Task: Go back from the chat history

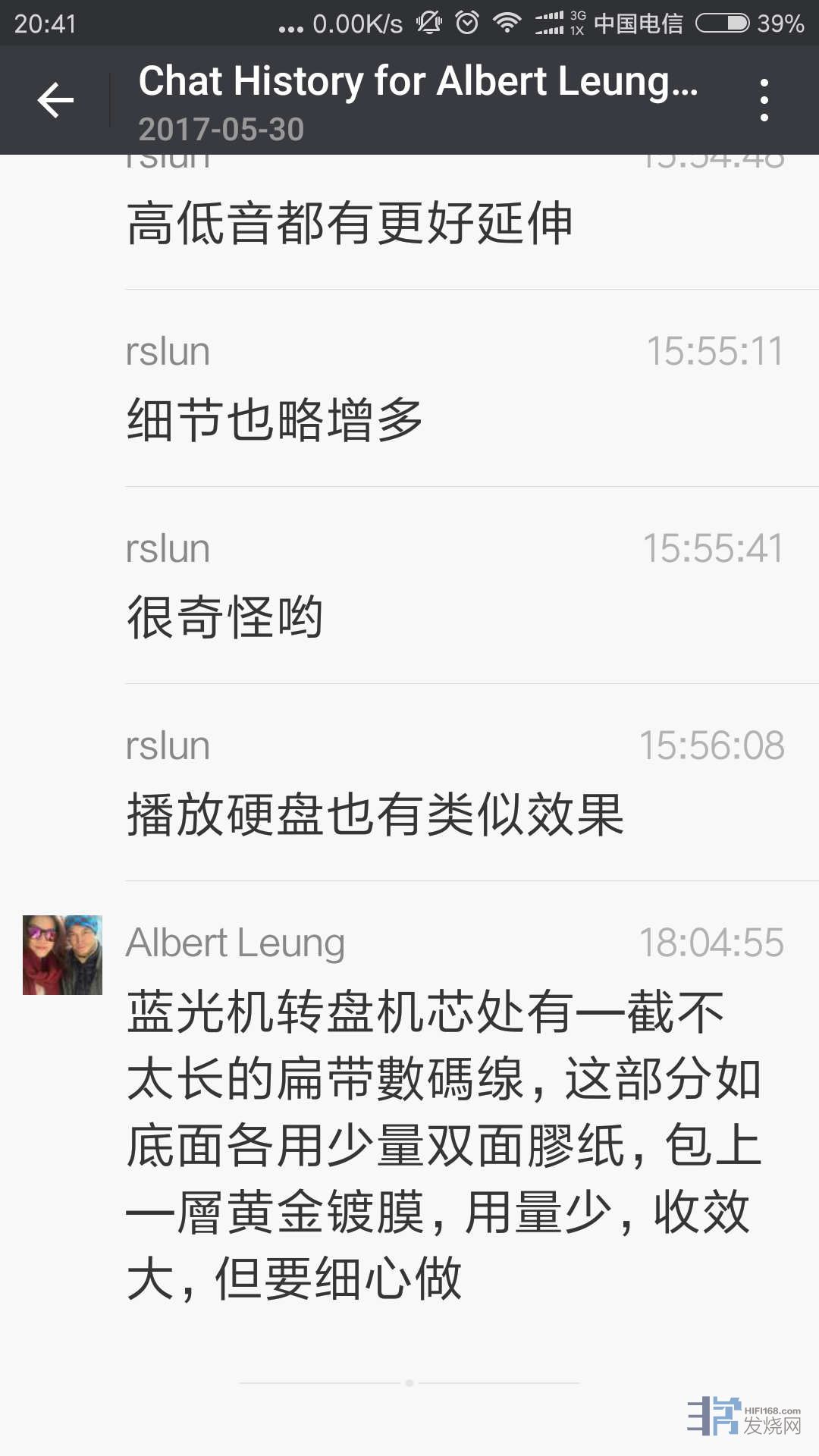Action: [55, 101]
